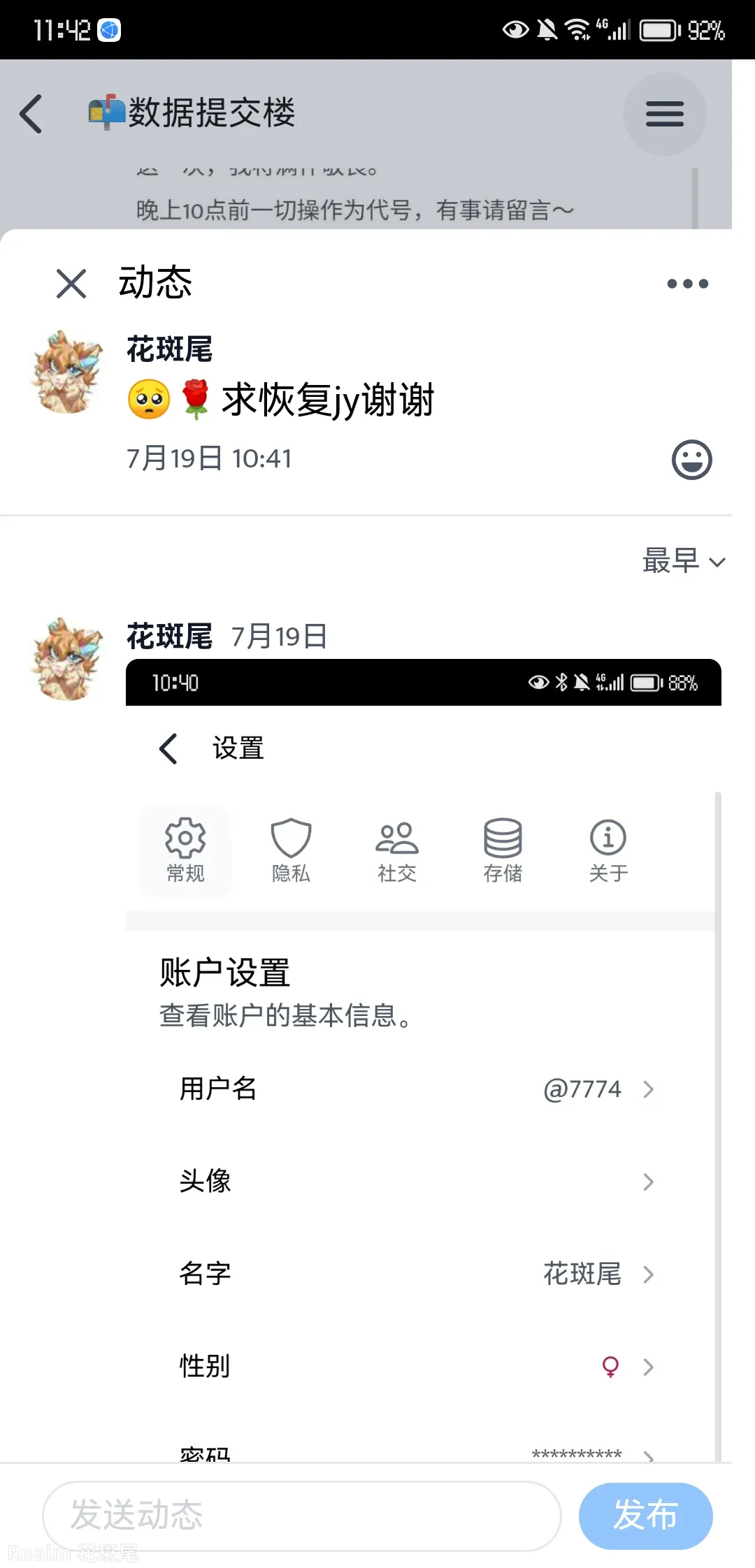Tap the 发布 button

click(x=645, y=1516)
